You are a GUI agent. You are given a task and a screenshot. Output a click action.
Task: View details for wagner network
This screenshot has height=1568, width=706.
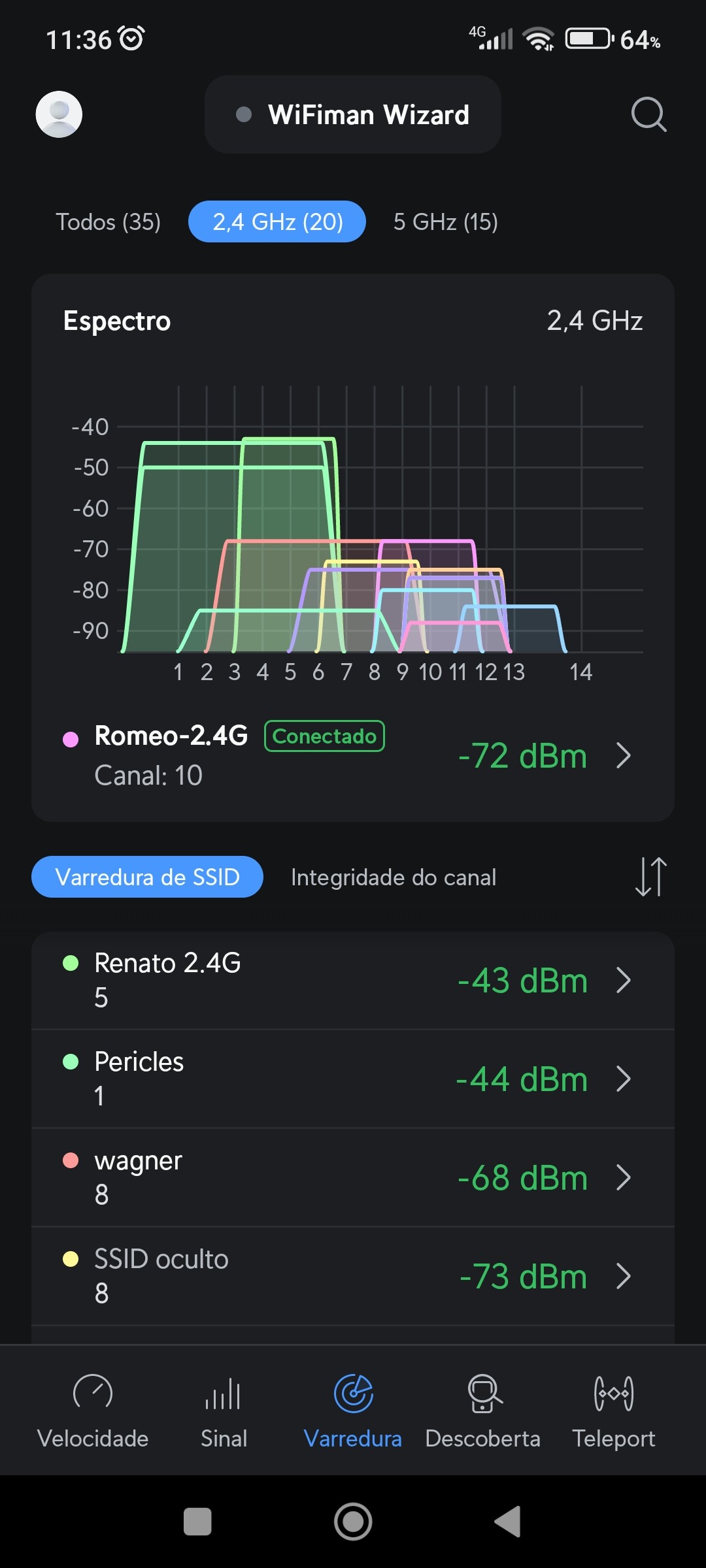[x=353, y=1177]
